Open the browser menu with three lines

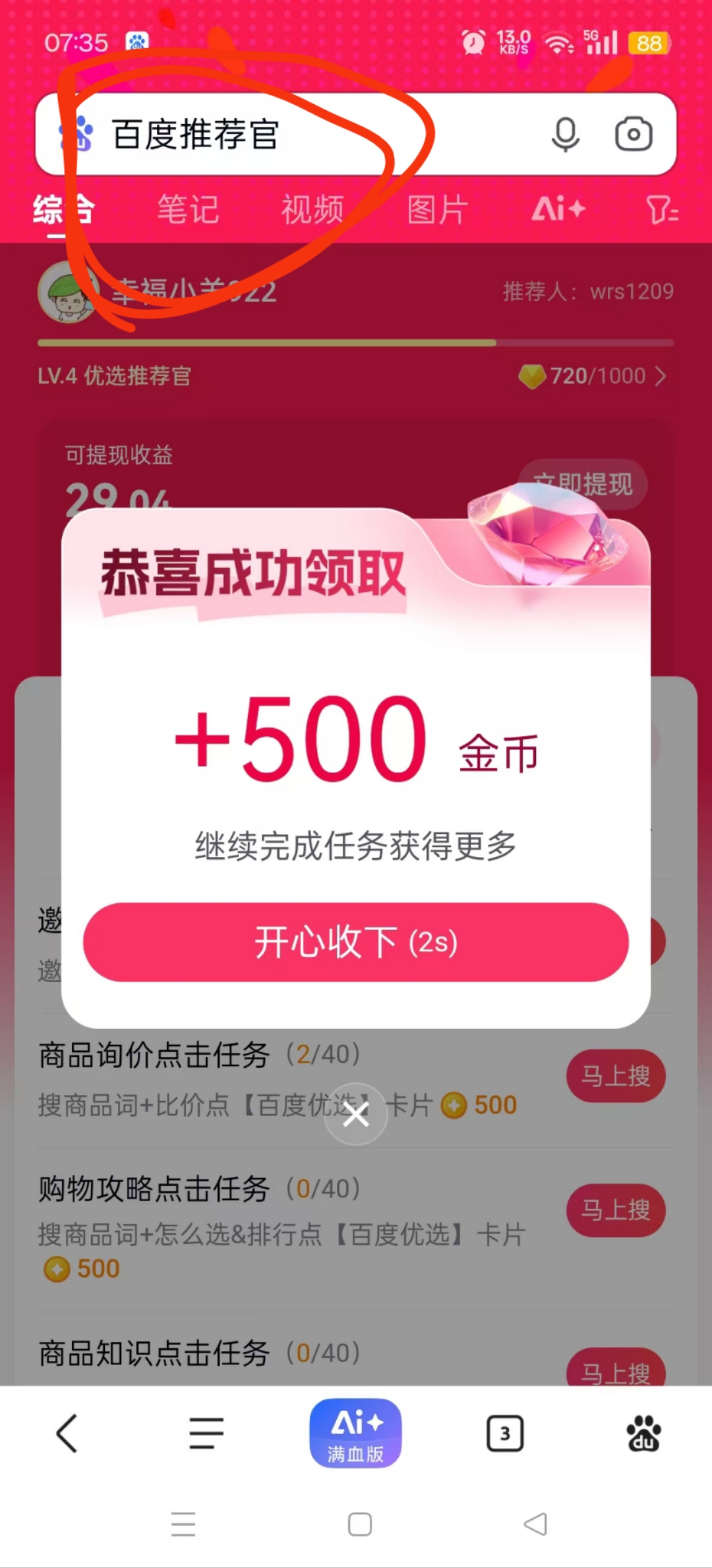pyautogui.click(x=206, y=1433)
